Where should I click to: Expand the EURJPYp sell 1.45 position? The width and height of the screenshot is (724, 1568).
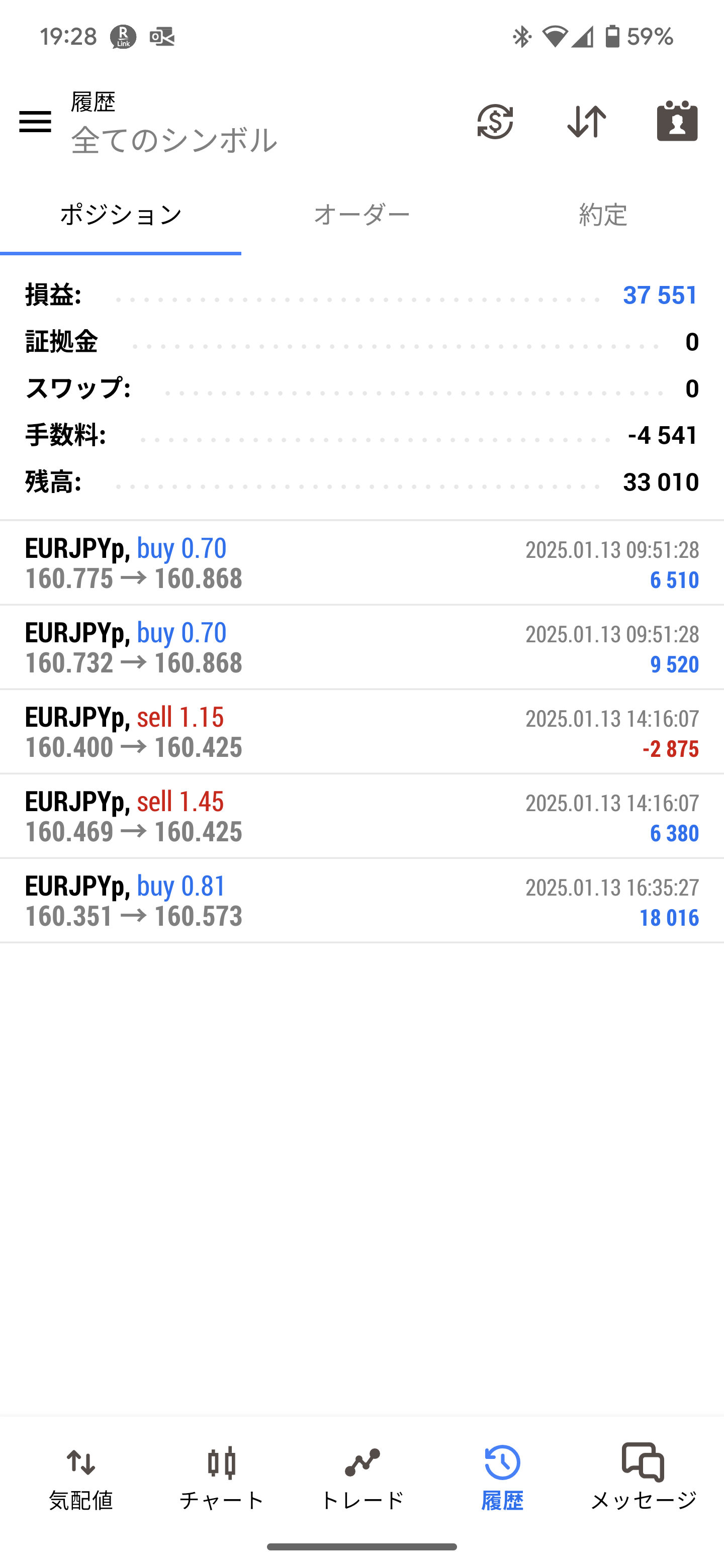click(x=361, y=817)
